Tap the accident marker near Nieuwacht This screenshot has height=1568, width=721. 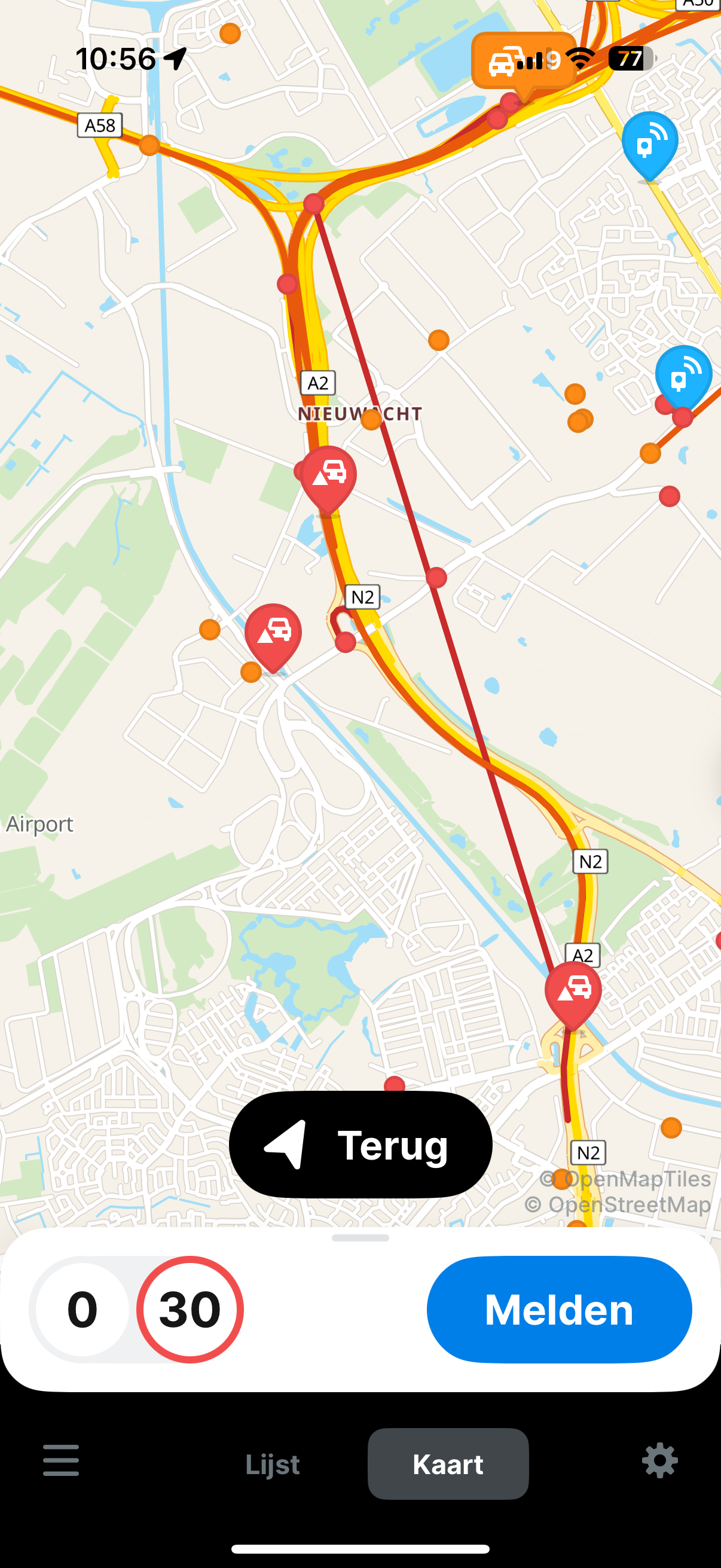329,475
